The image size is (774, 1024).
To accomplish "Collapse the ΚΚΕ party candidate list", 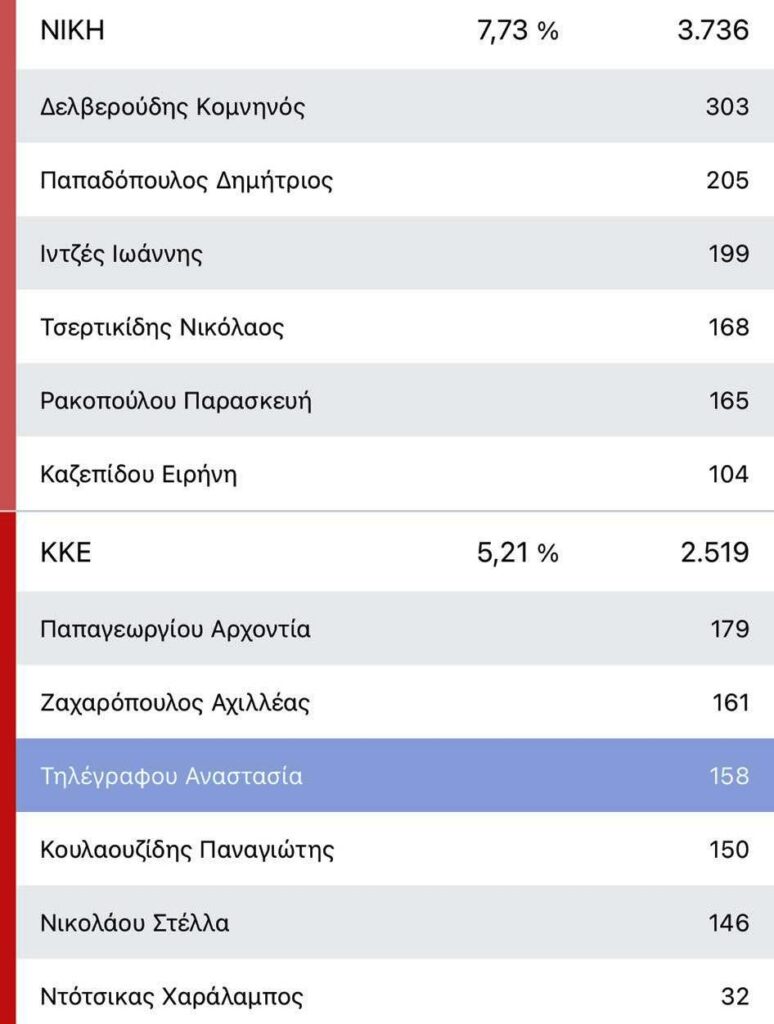I will click(x=395, y=552).
